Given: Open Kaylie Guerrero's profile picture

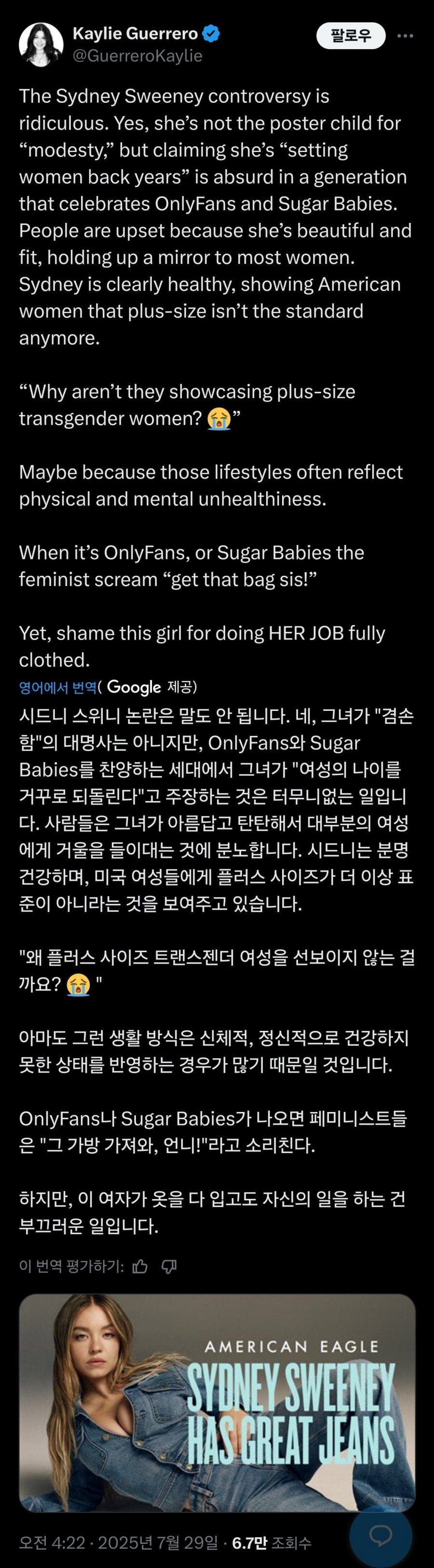Looking at the screenshot, I should point(41,45).
